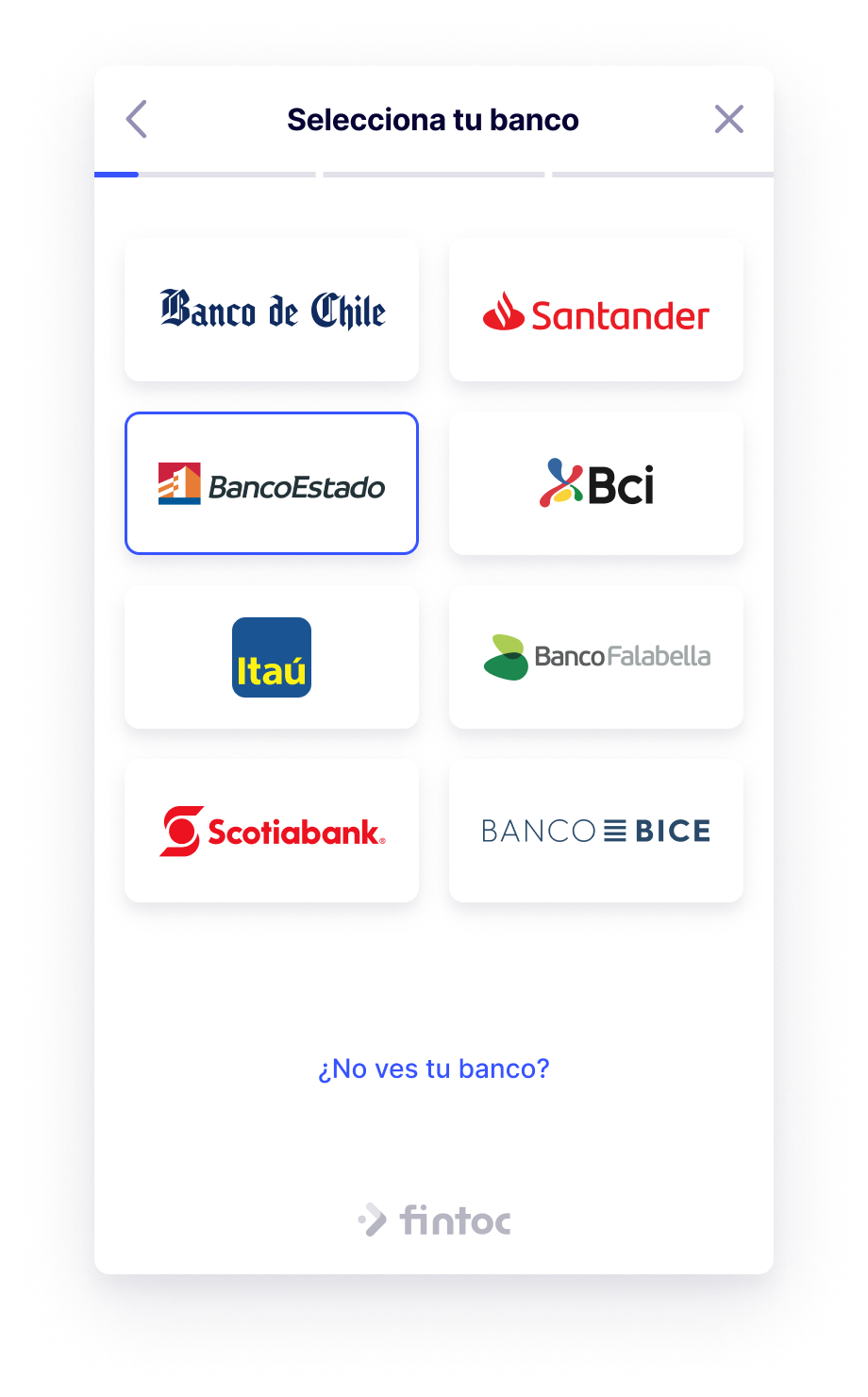This screenshot has height=1397, width=868.
Task: Go back with the left arrow
Action: [x=137, y=120]
